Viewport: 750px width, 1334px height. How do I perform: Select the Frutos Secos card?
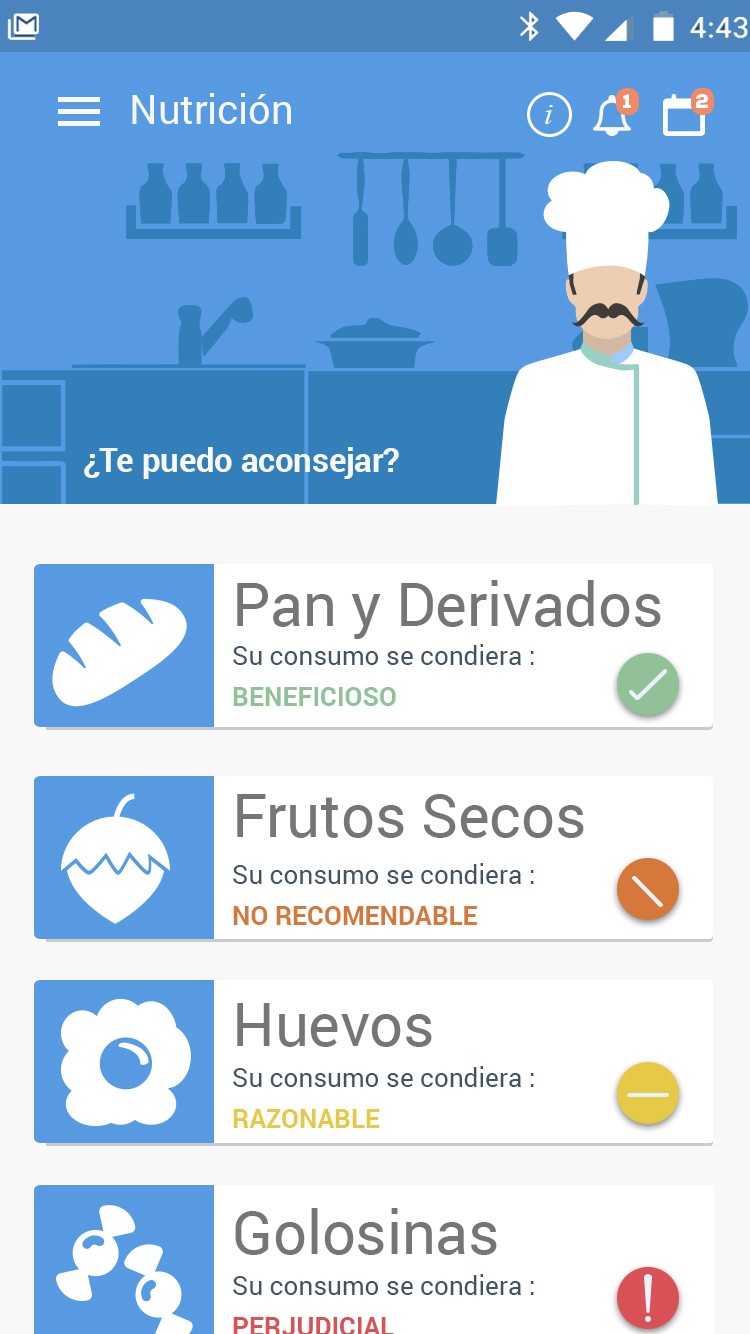373,858
